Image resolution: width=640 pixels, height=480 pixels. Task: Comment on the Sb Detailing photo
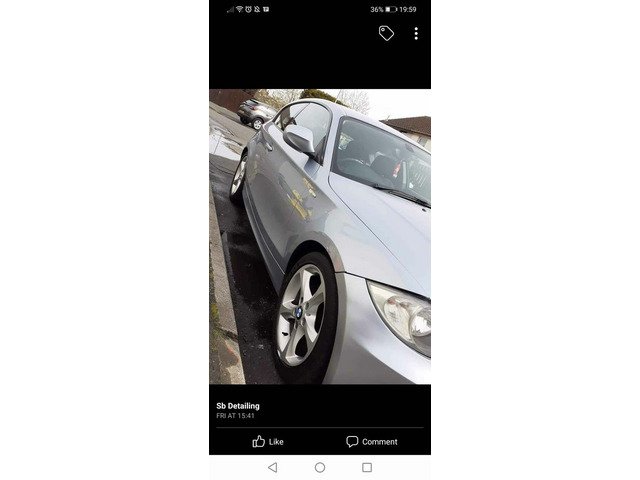click(372, 441)
